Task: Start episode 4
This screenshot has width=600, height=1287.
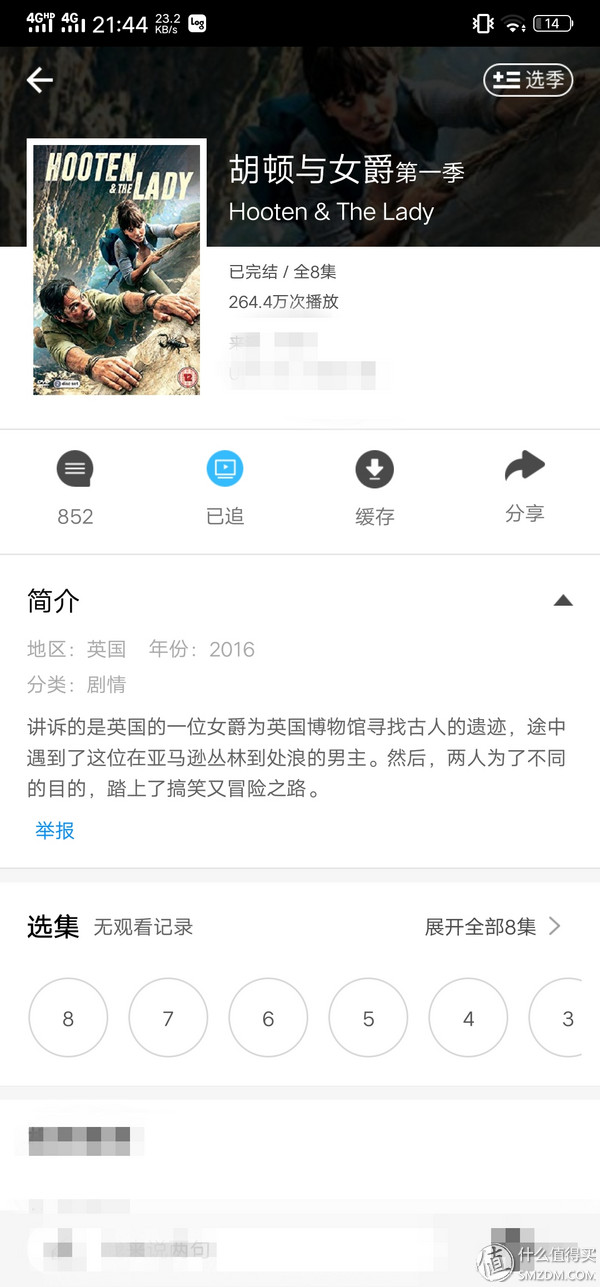Action: pos(468,1018)
